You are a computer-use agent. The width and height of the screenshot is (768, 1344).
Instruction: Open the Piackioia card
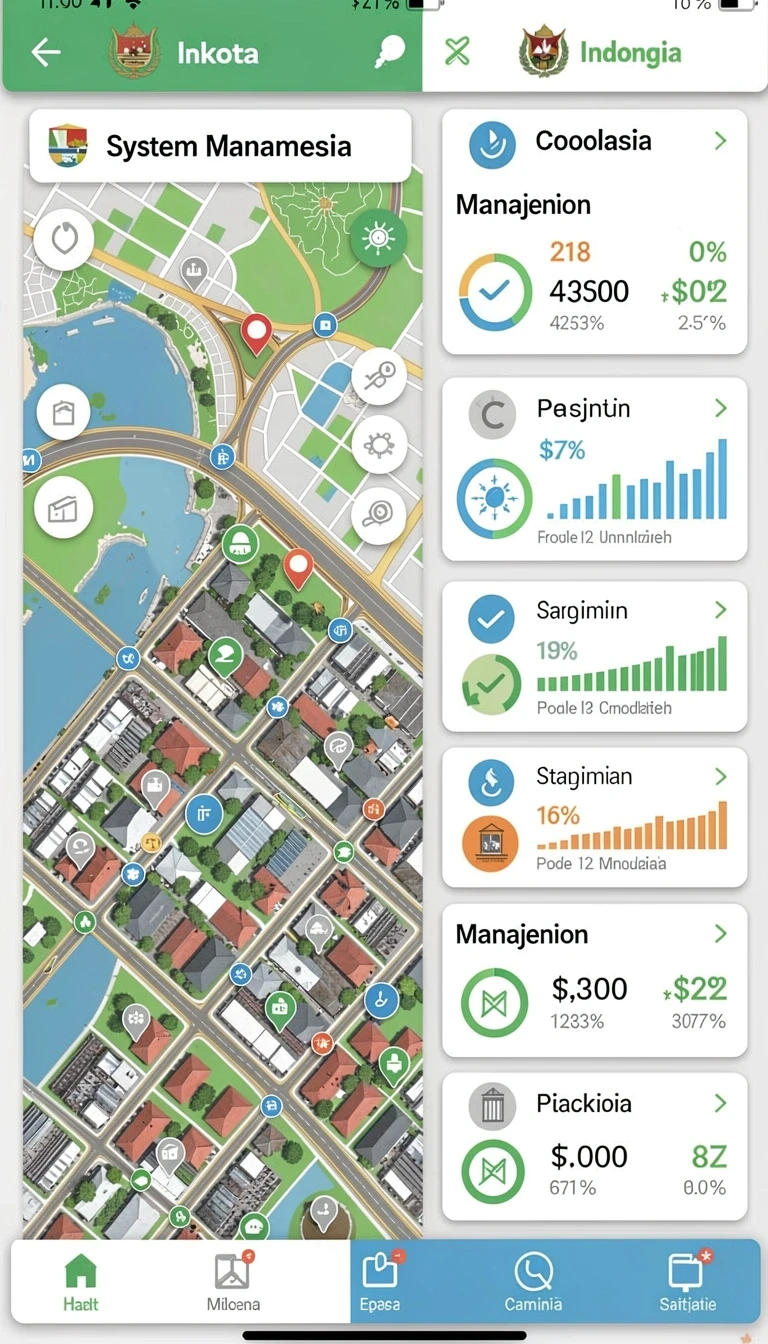(x=594, y=1147)
